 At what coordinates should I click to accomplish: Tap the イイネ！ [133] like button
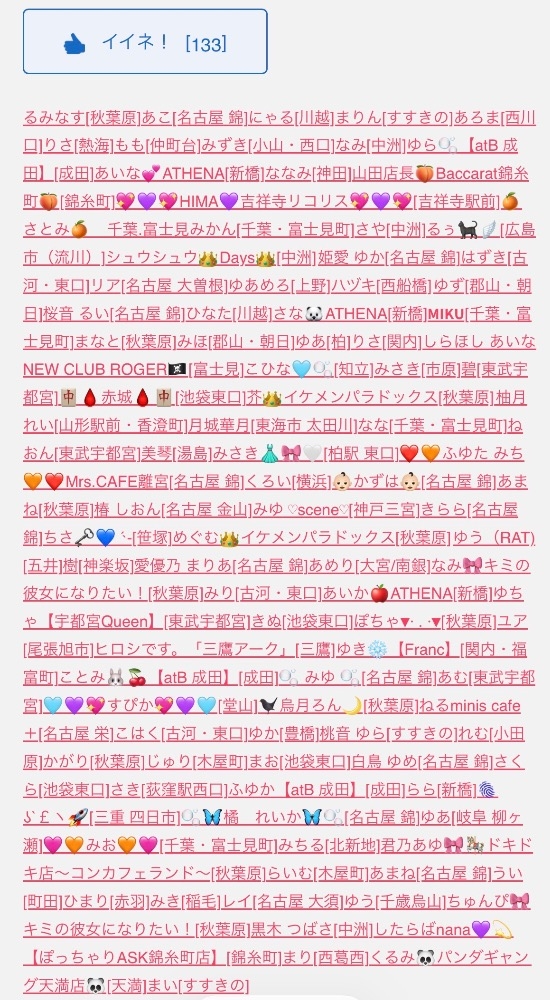click(145, 42)
